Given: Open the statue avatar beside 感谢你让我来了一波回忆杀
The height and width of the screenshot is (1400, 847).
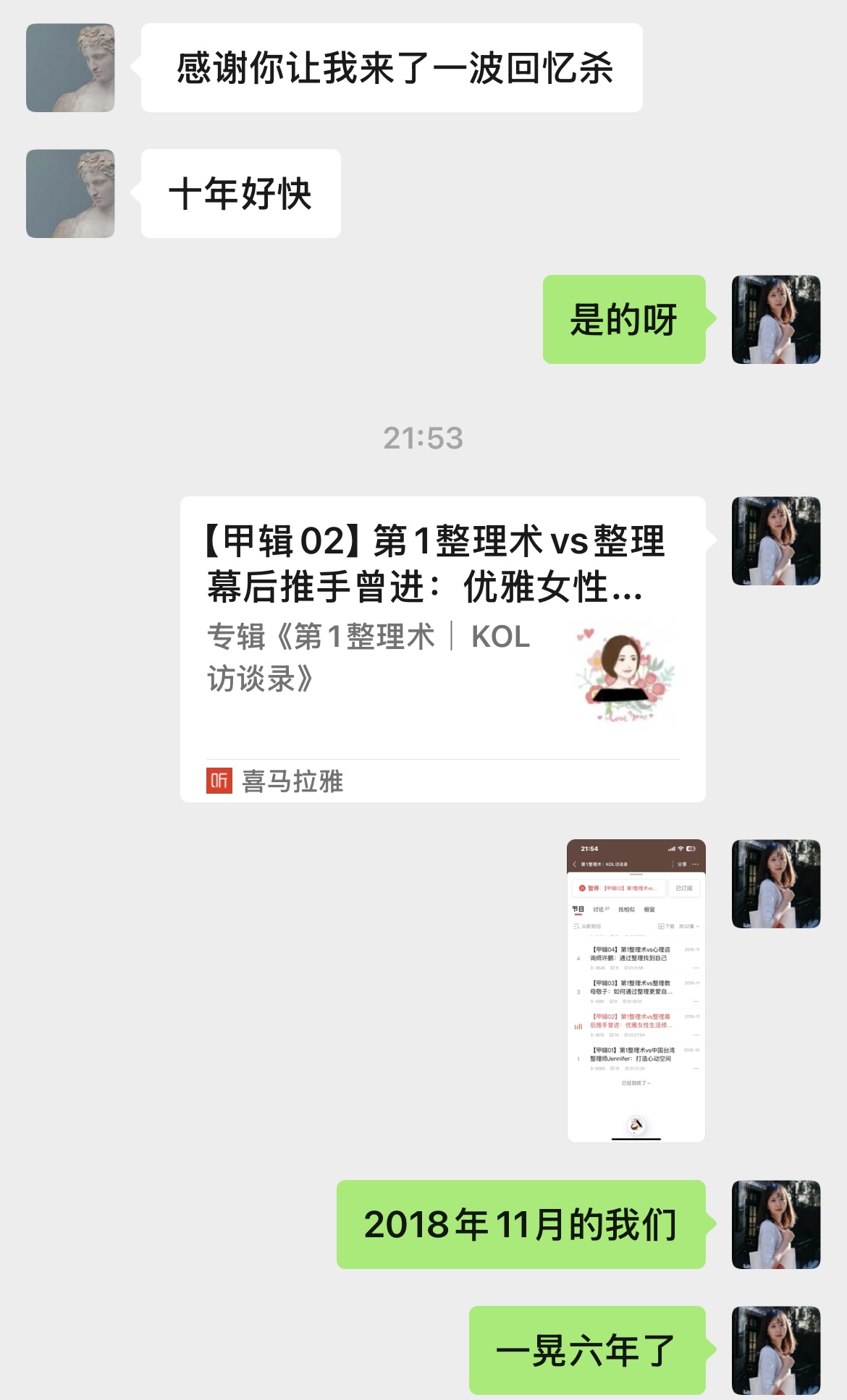Looking at the screenshot, I should click(70, 68).
